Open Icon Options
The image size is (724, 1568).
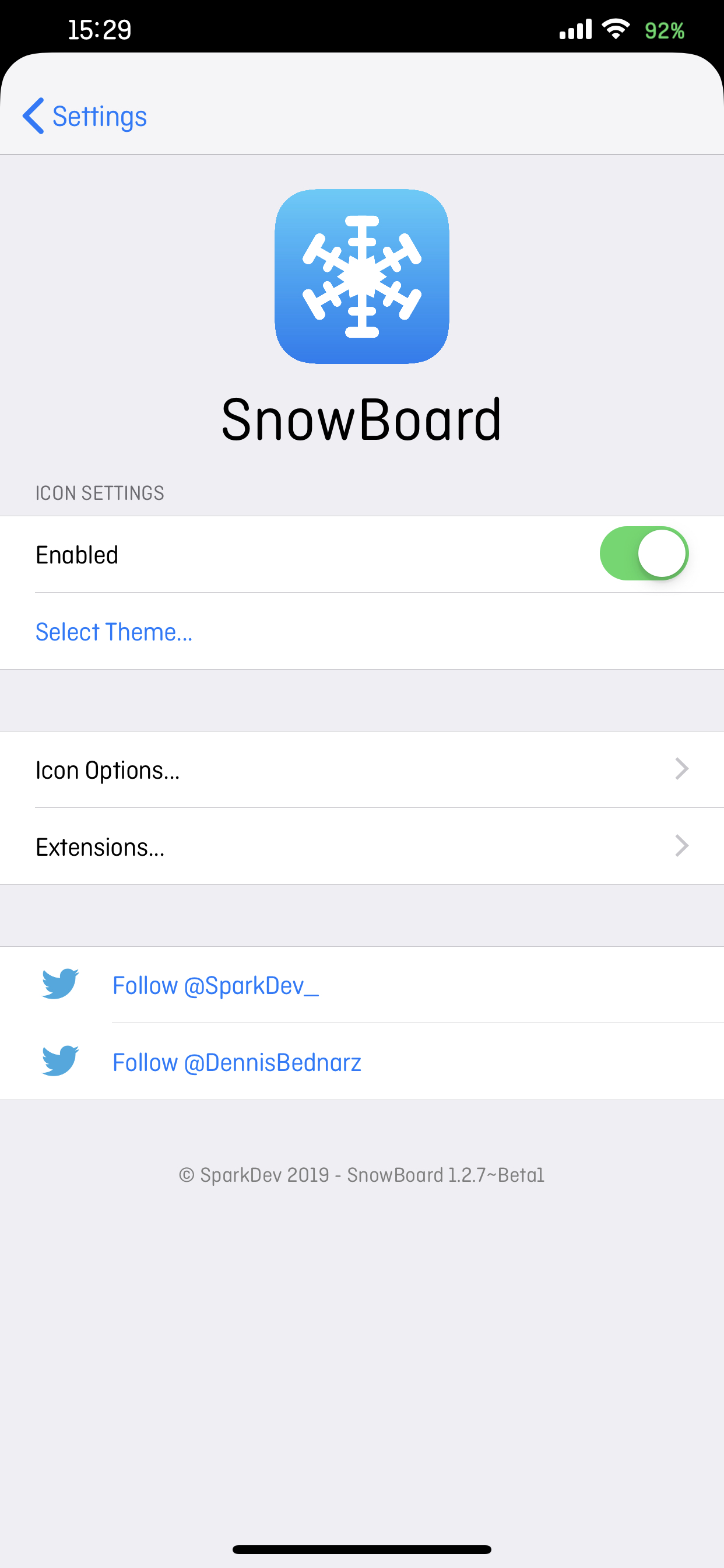[361, 770]
